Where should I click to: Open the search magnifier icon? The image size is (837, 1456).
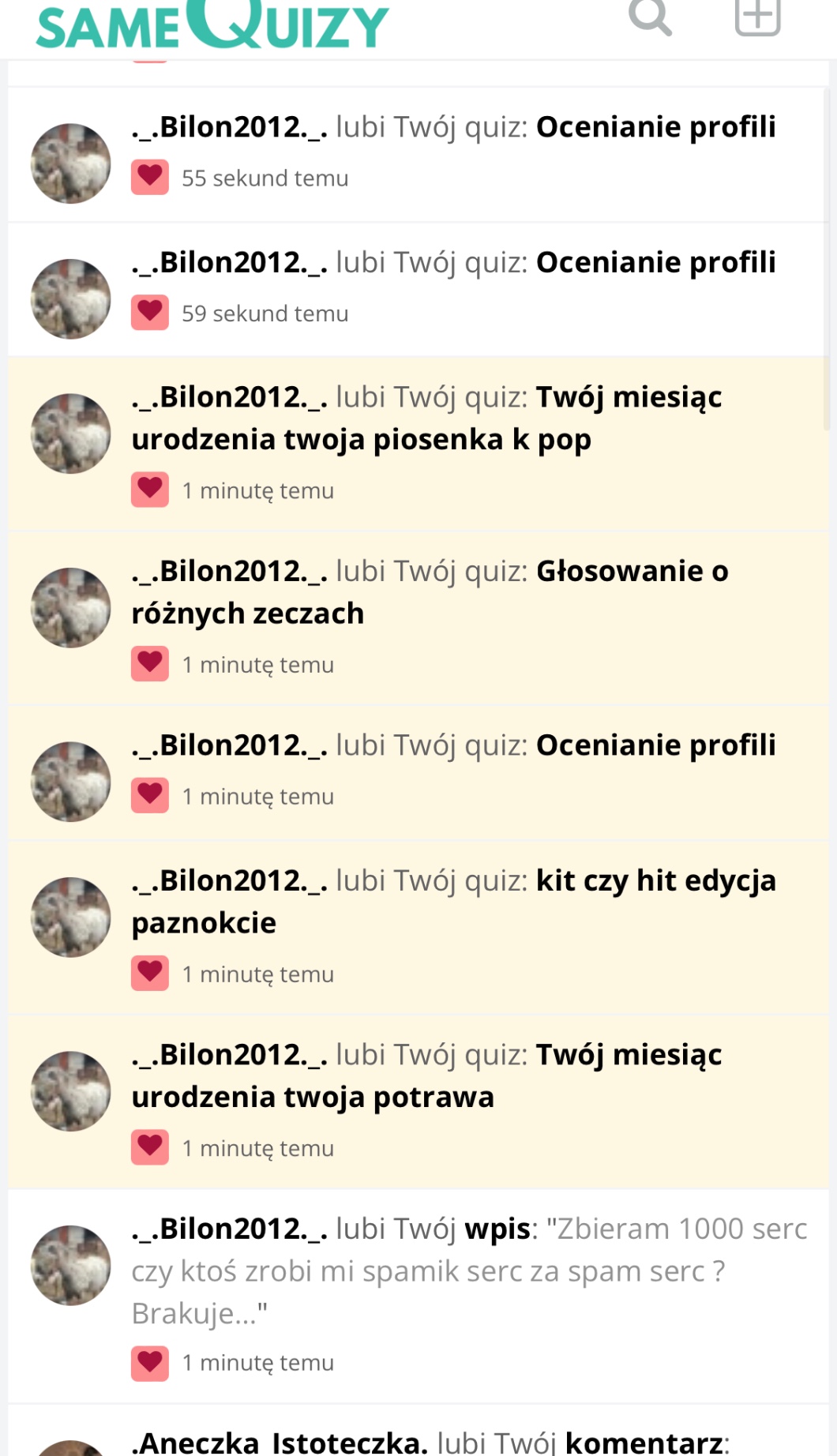650,17
